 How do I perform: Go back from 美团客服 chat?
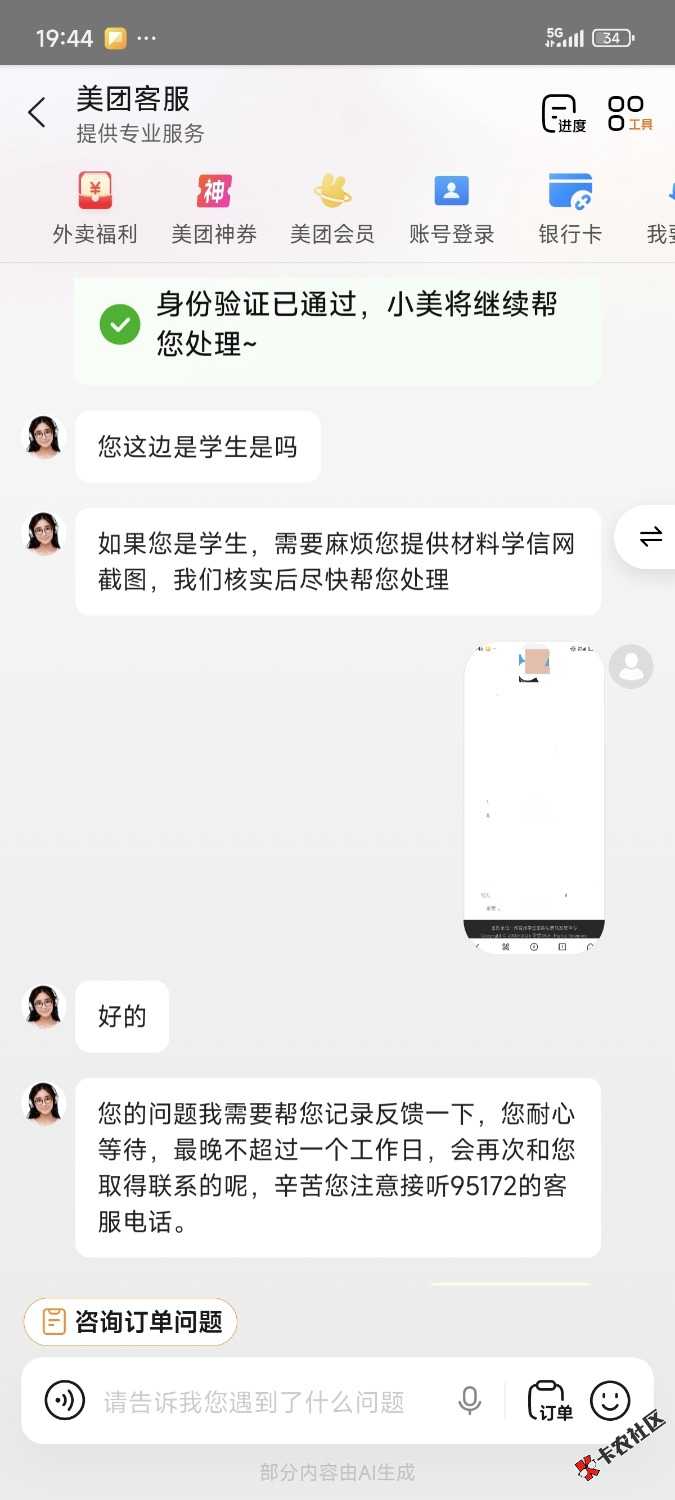(37, 113)
